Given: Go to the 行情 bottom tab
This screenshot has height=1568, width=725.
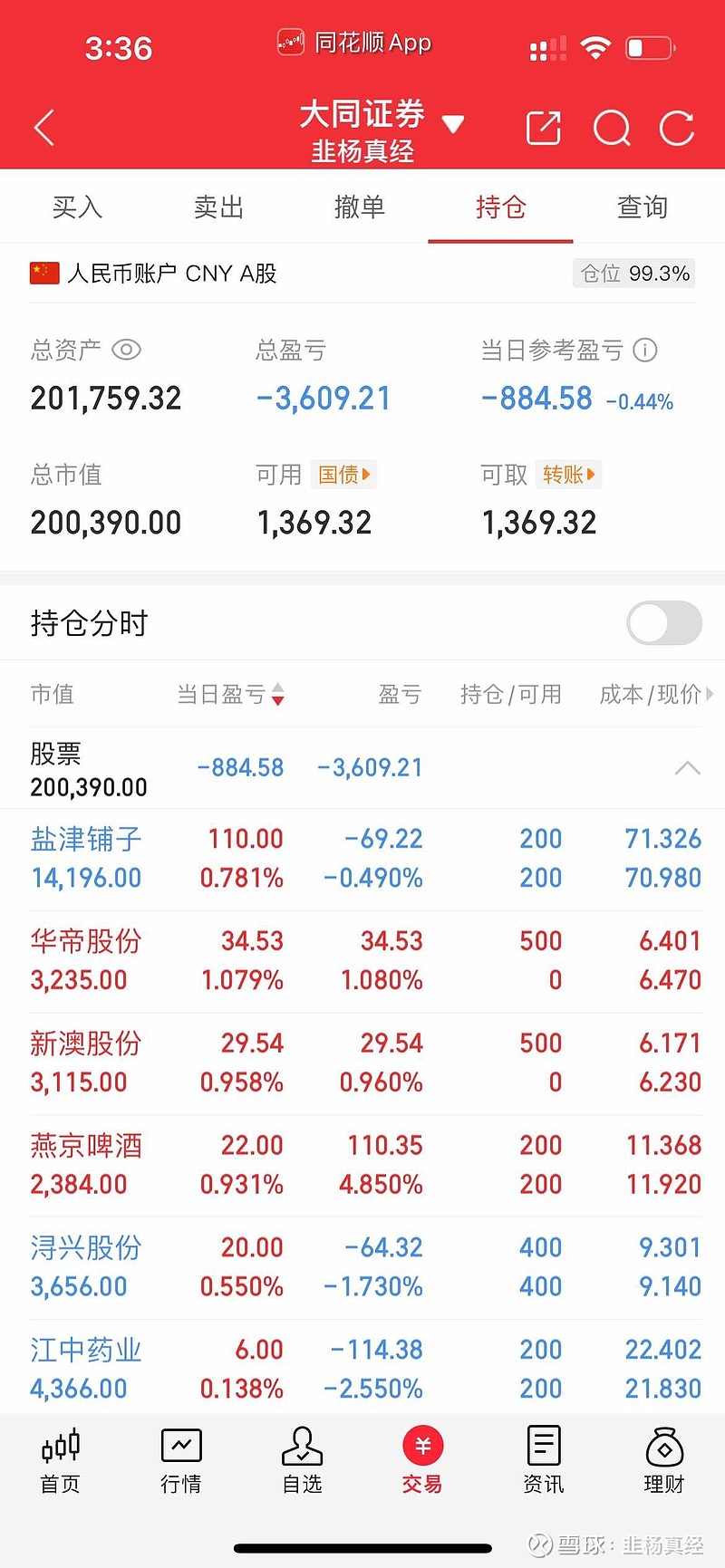Looking at the screenshot, I should 181,1459.
